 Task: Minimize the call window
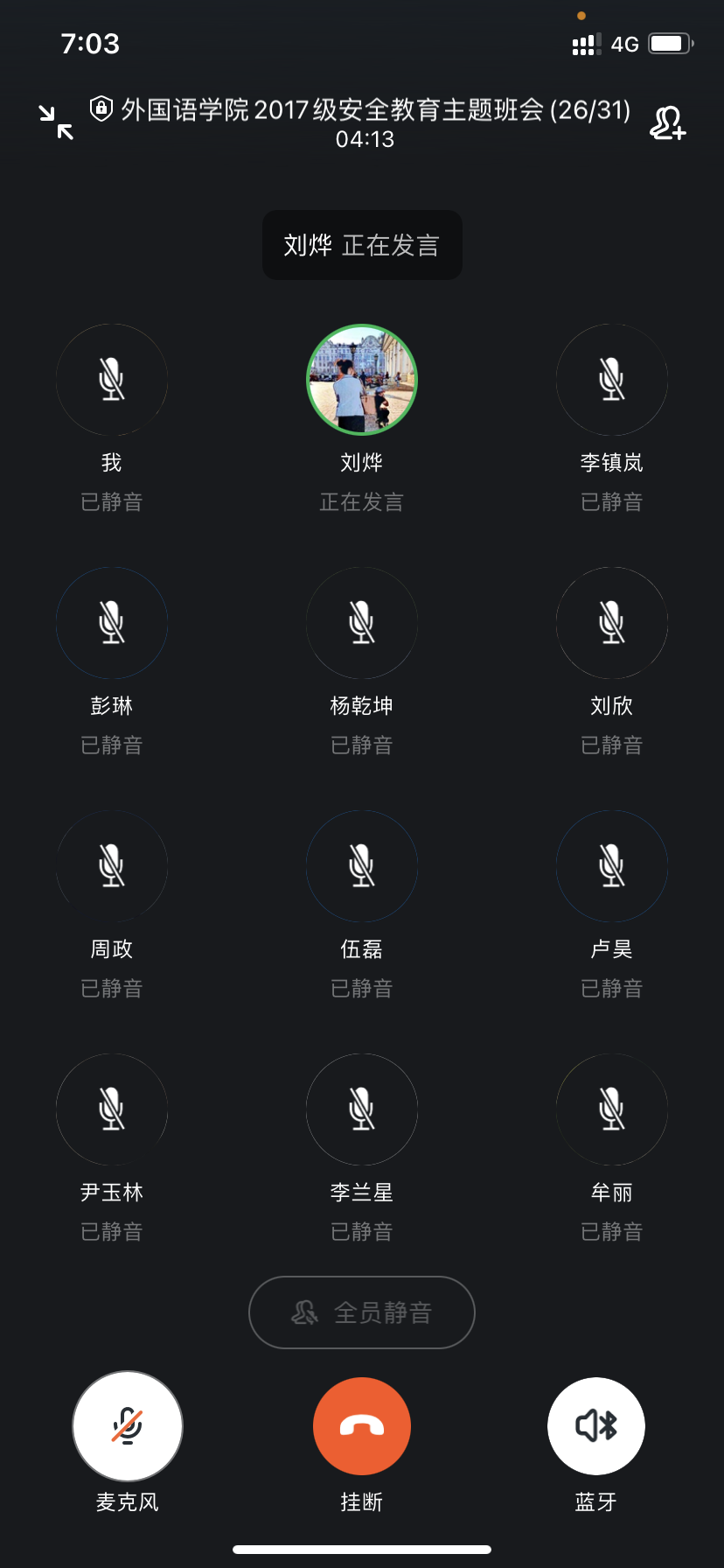coord(56,122)
